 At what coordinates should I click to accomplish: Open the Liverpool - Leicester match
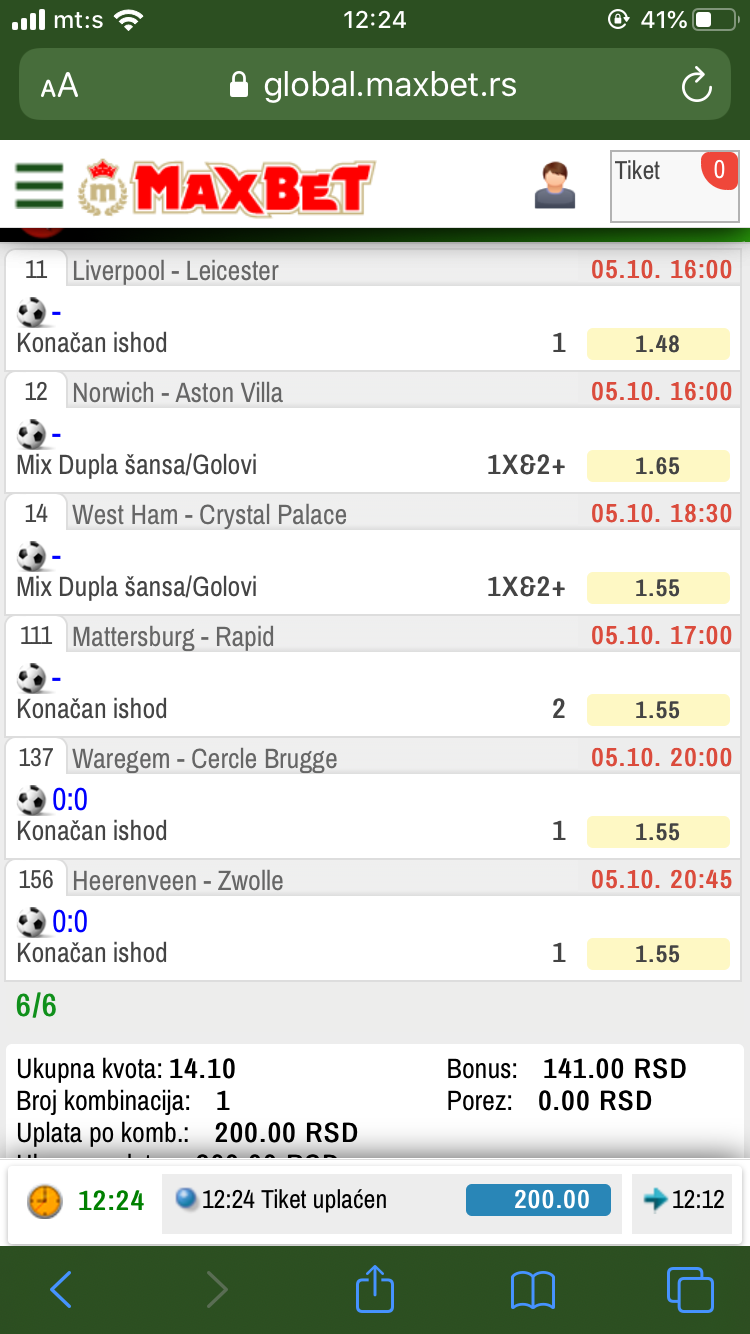pyautogui.click(x=175, y=270)
